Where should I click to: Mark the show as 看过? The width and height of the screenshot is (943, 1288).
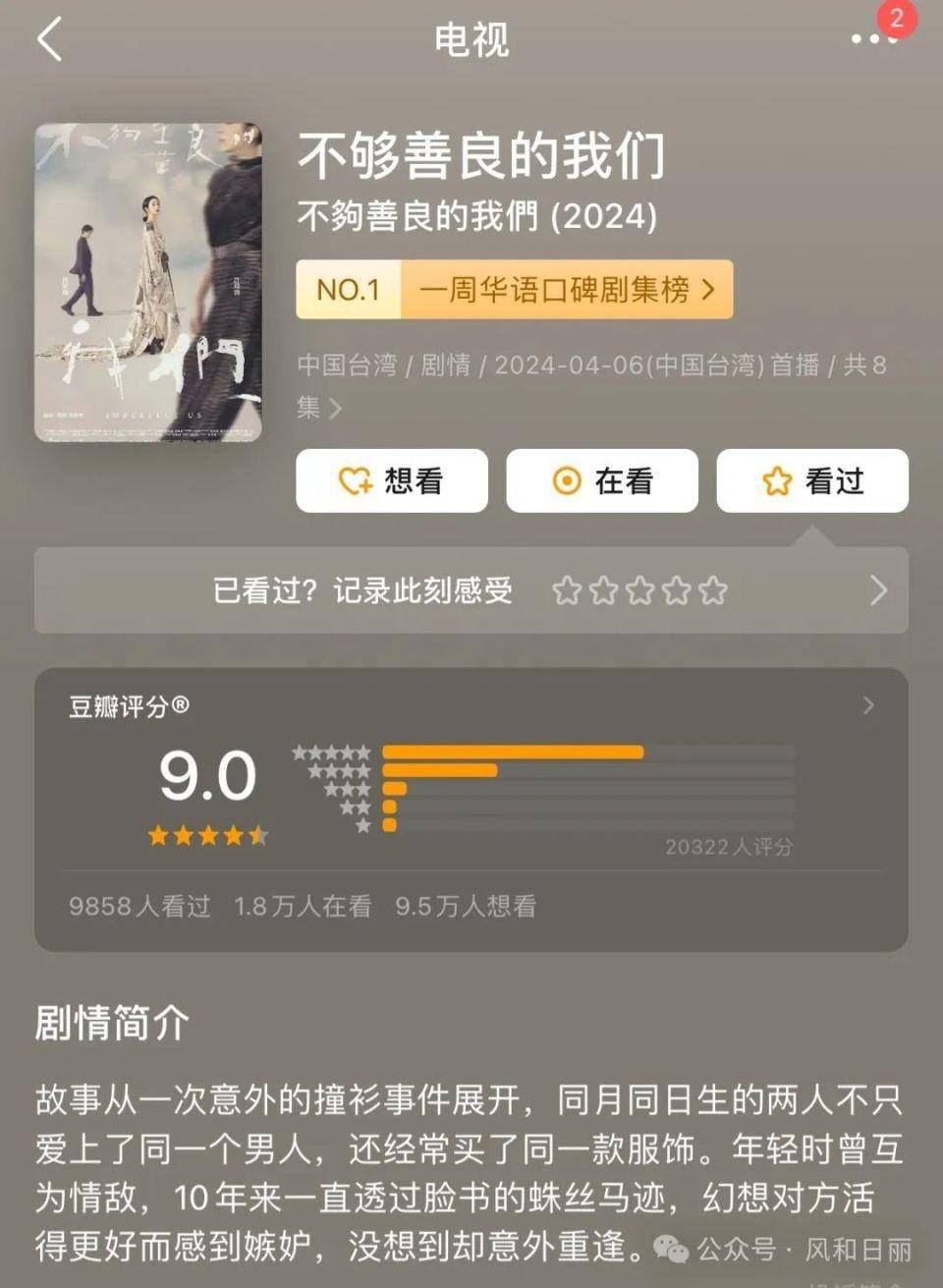tap(812, 480)
